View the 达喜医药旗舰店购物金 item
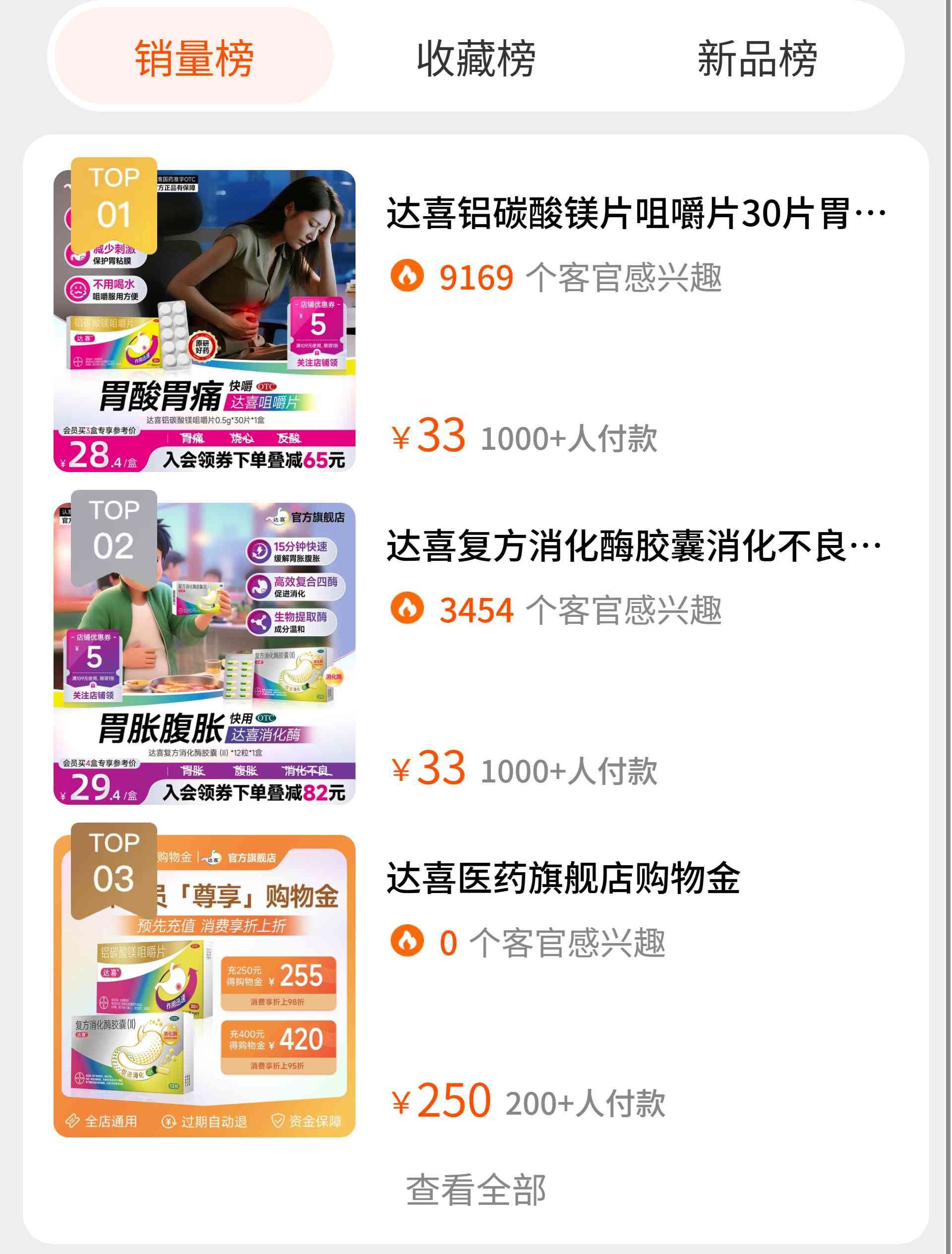Image resolution: width=952 pixels, height=1254 pixels. click(562, 878)
